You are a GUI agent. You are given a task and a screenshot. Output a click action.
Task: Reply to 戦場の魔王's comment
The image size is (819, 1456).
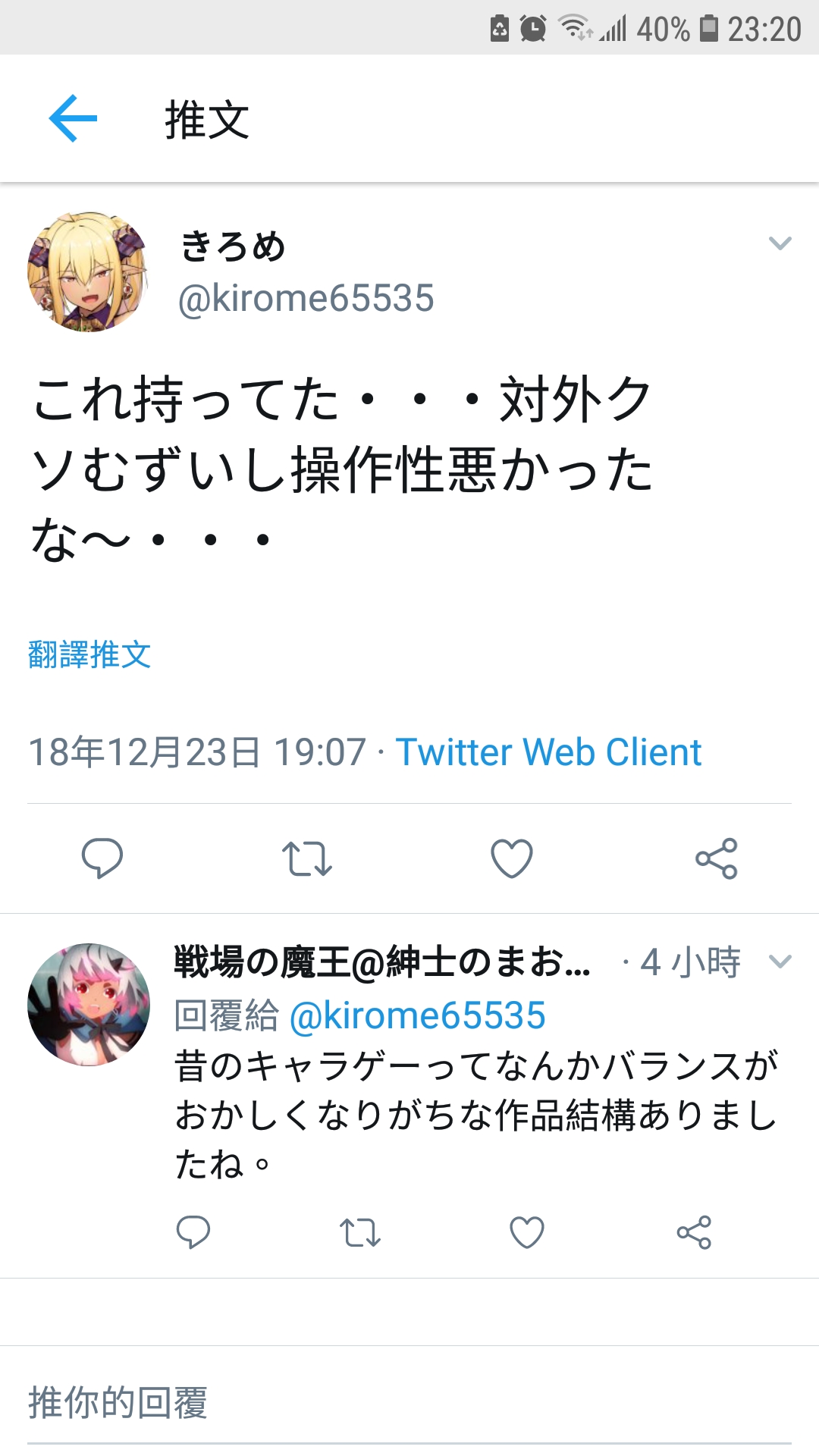[x=193, y=1232]
